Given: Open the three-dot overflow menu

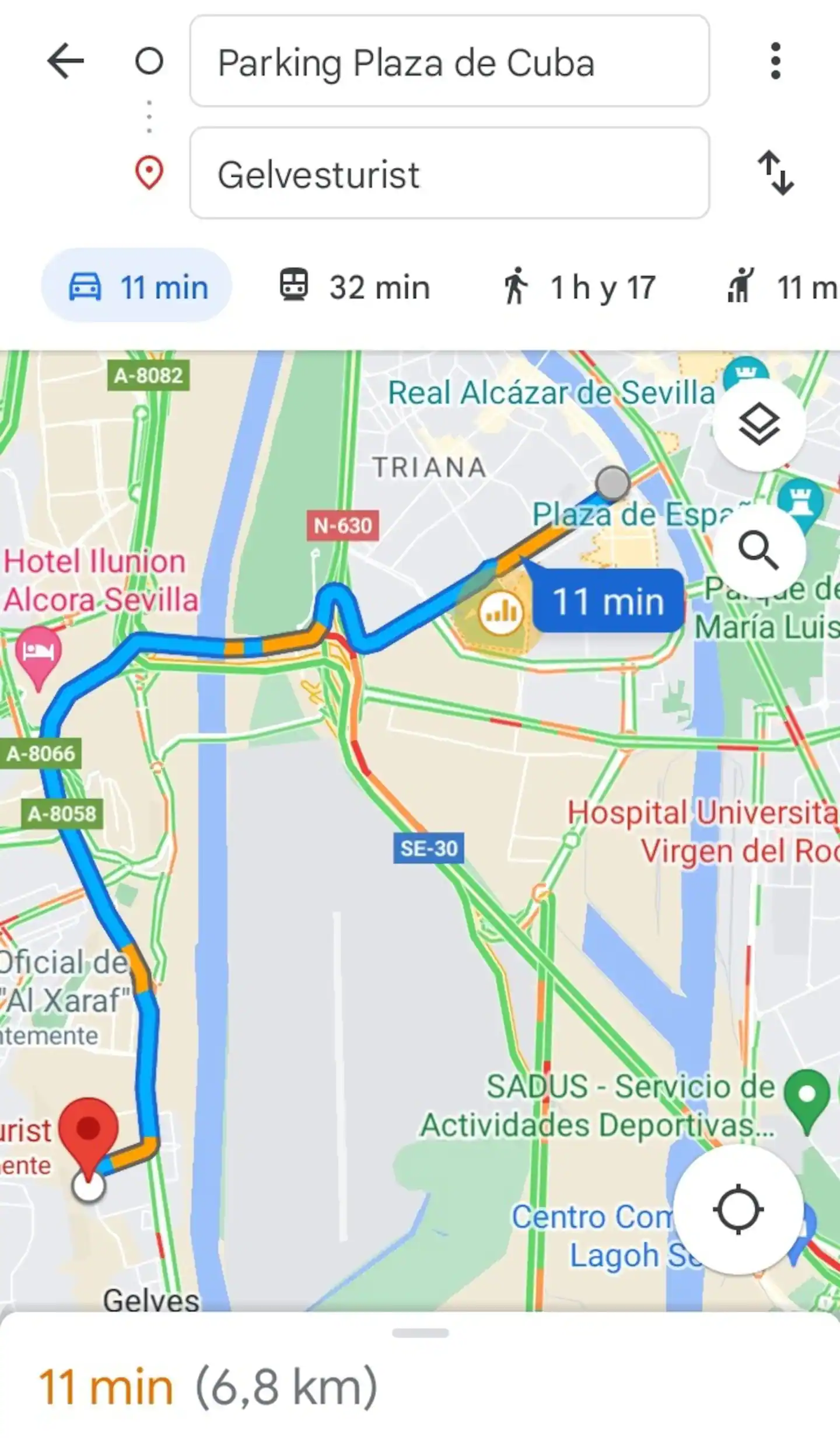Looking at the screenshot, I should point(775,61).
